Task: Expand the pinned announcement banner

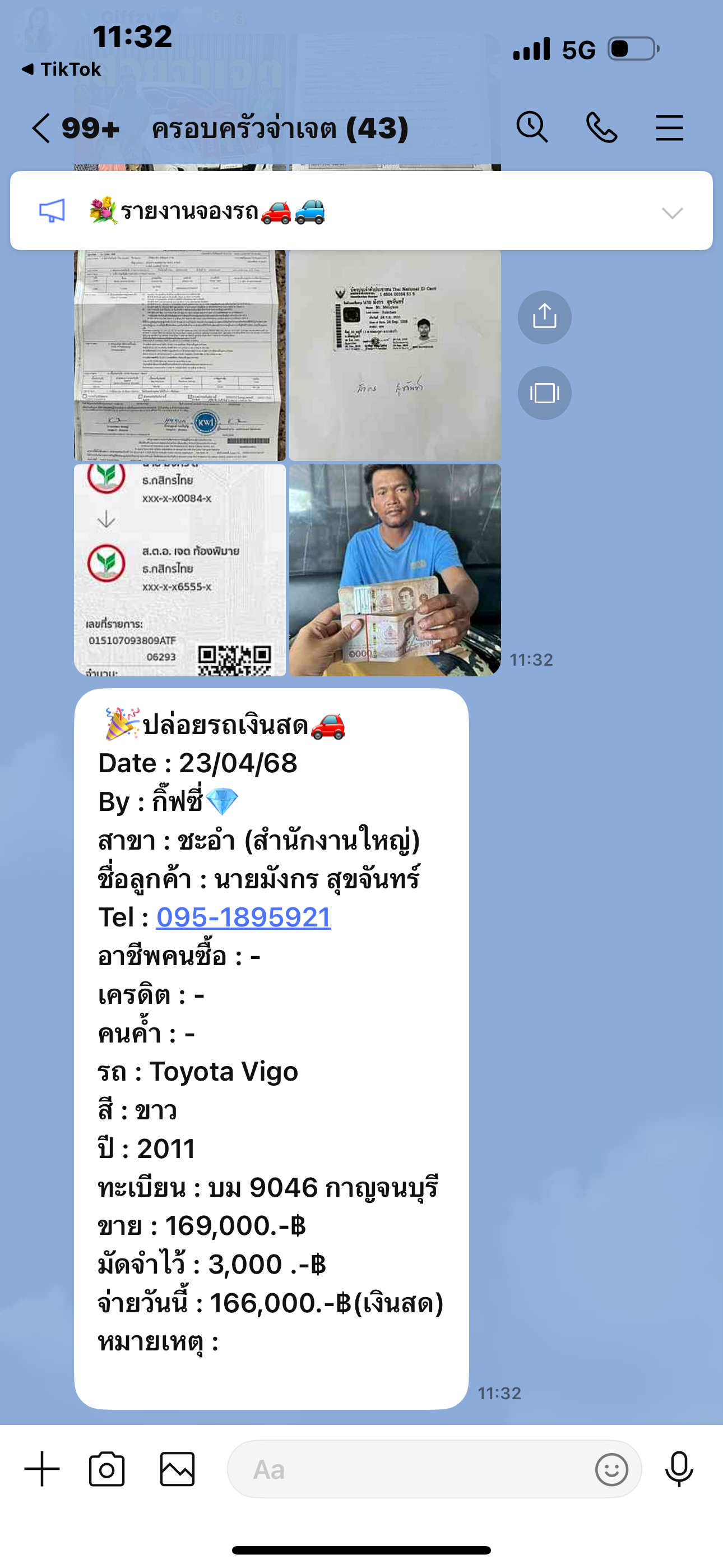Action: tap(672, 213)
